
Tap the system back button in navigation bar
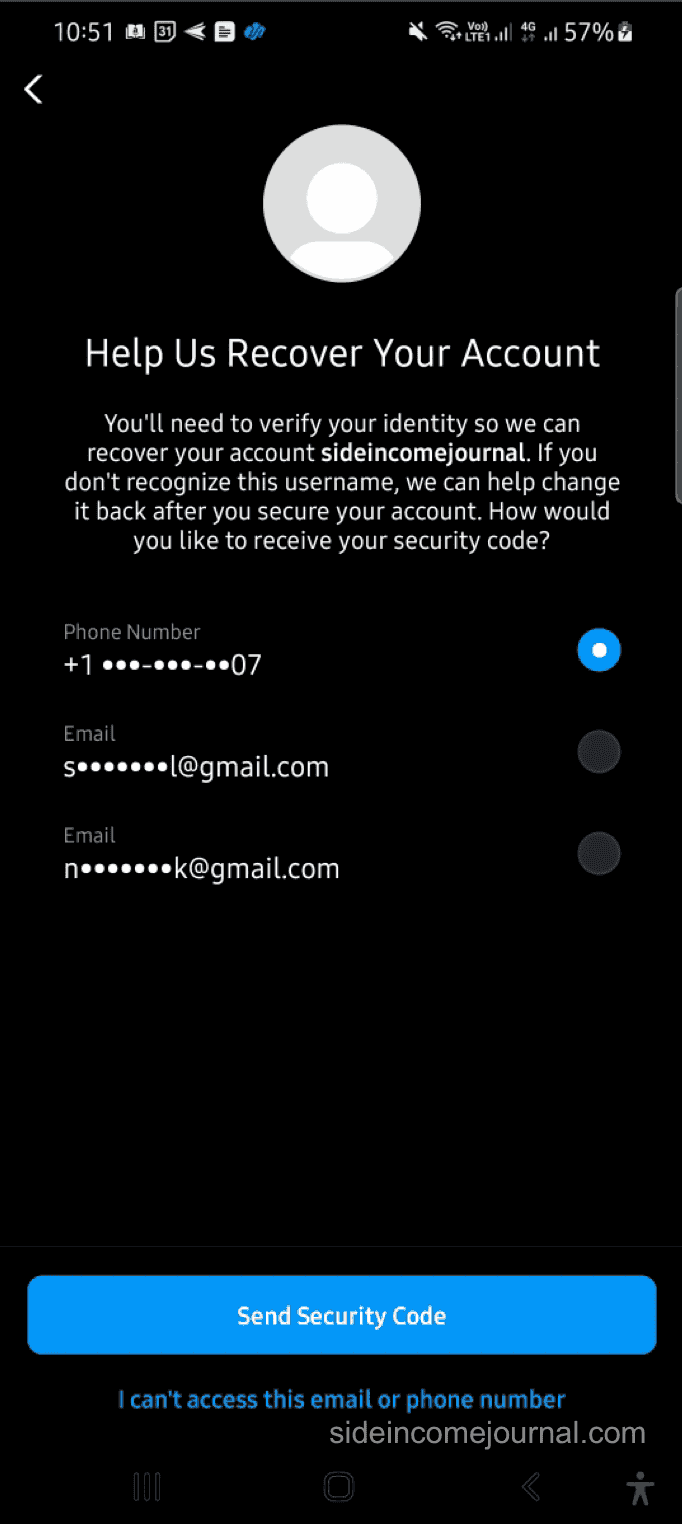click(x=531, y=1487)
